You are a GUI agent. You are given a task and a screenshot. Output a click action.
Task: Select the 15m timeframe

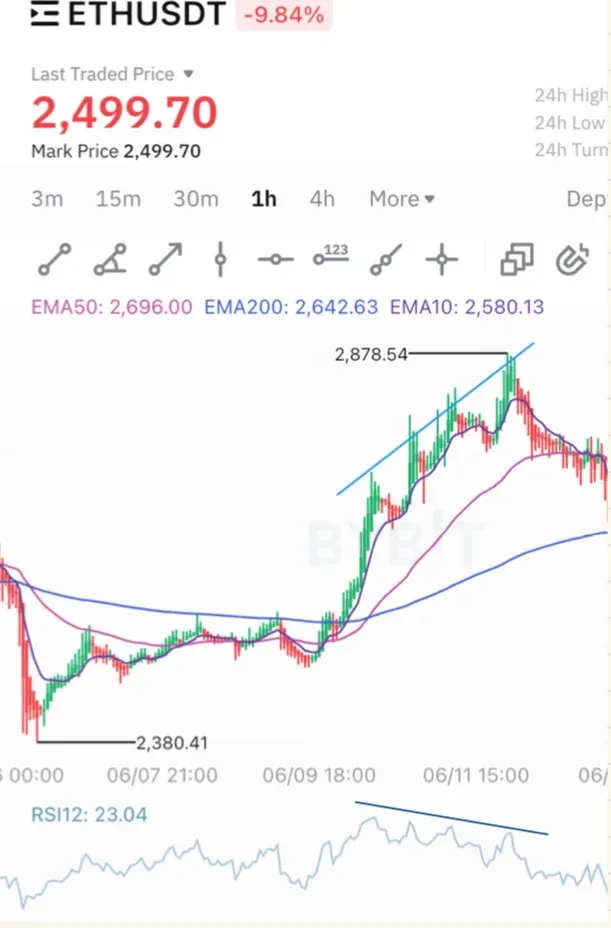[118, 199]
